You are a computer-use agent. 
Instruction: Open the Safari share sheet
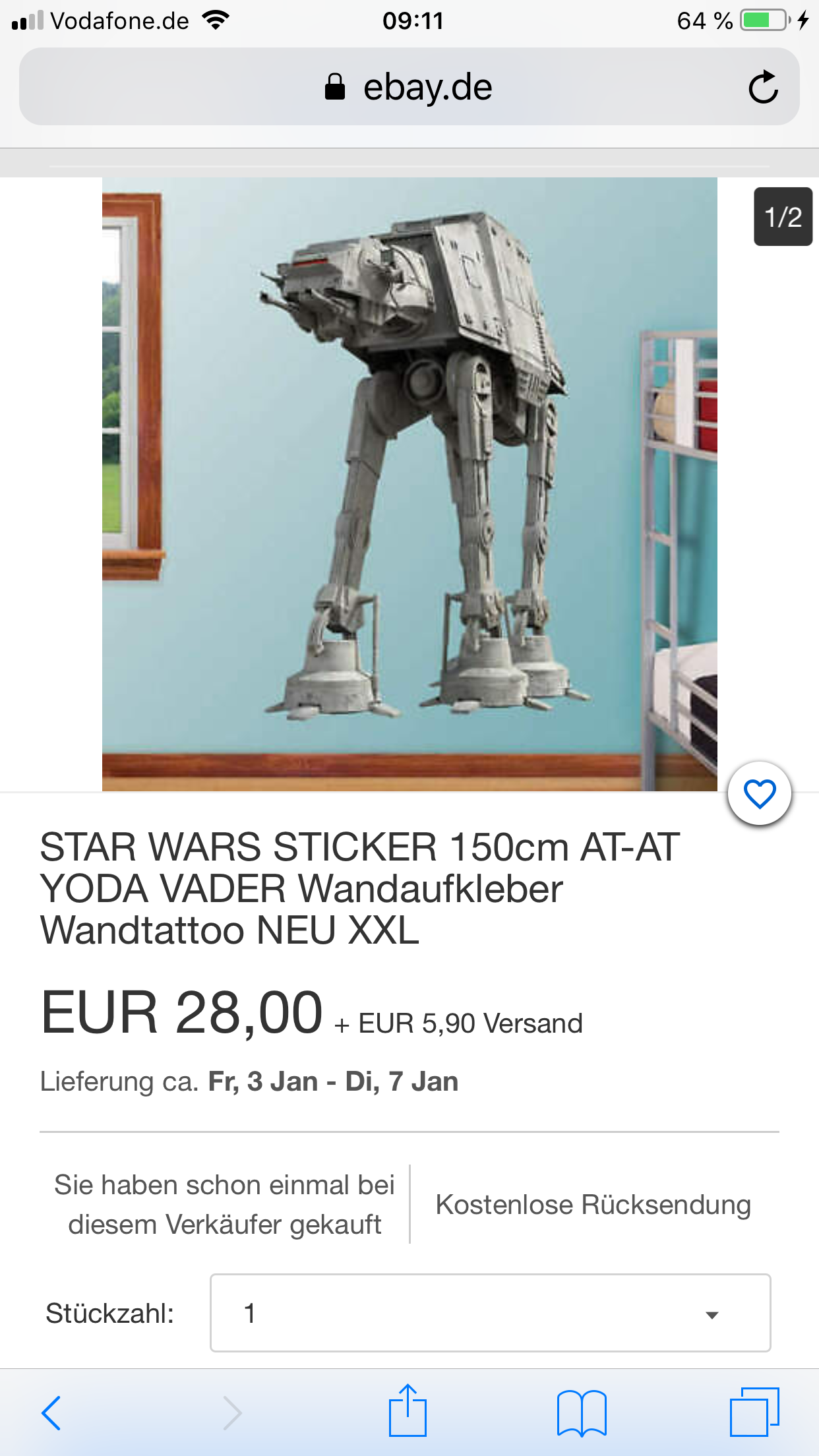point(408,1411)
